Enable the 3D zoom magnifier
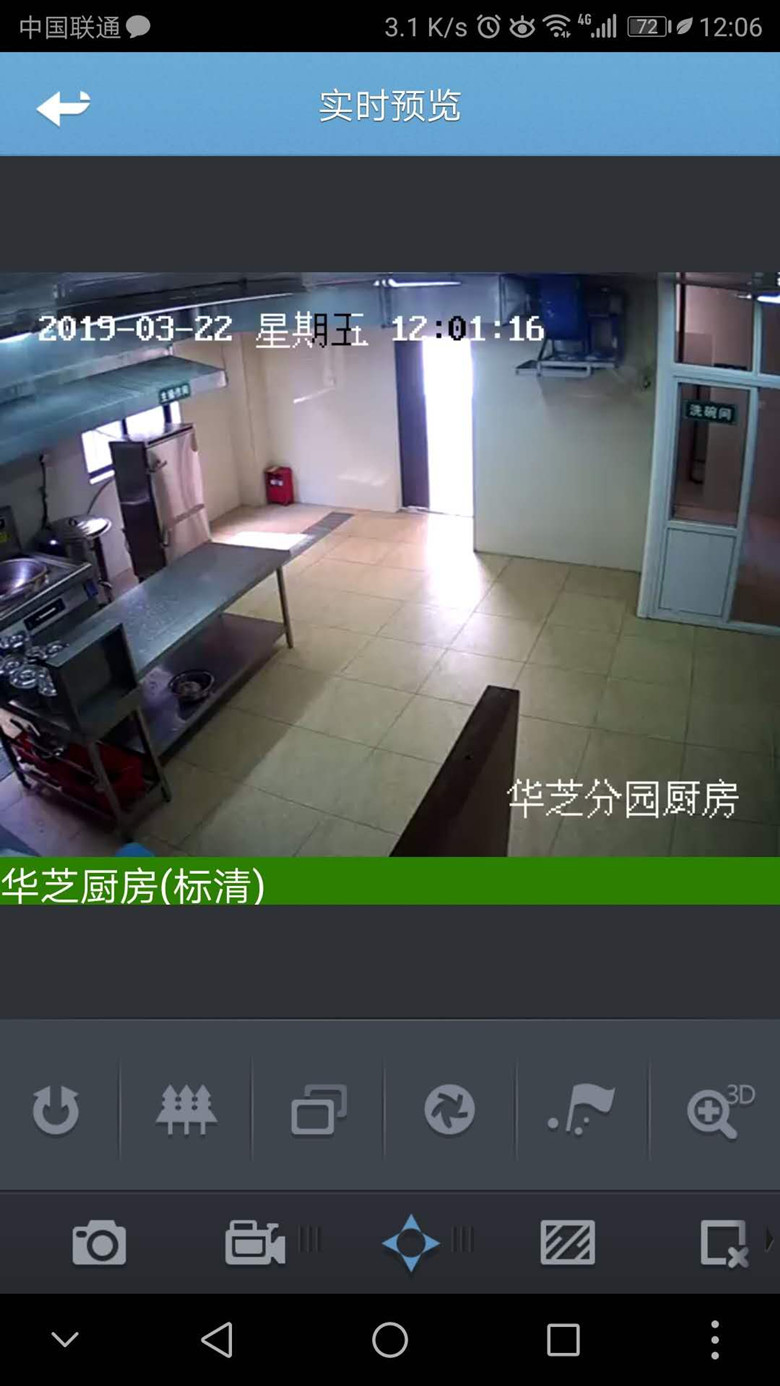This screenshot has height=1386, width=780. pos(718,1110)
